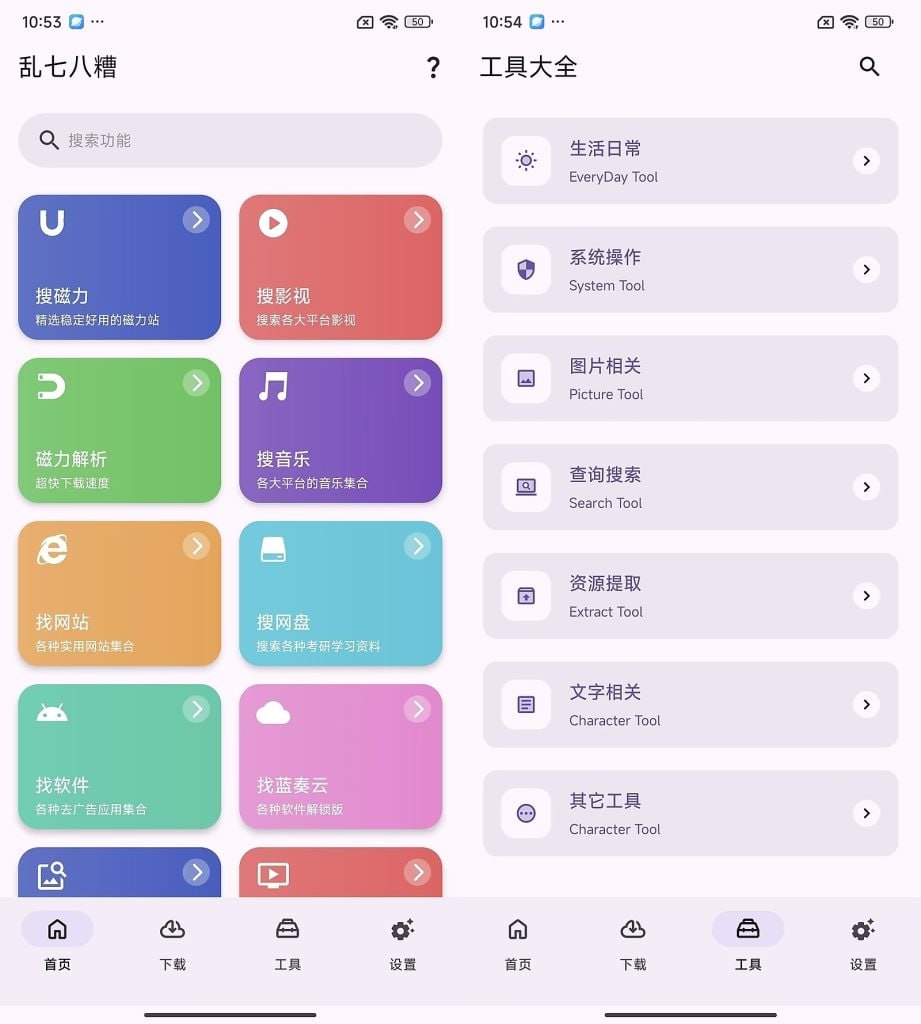Expand the 资源提取 Extract Tool section
Image resolution: width=921 pixels, height=1024 pixels.
689,596
